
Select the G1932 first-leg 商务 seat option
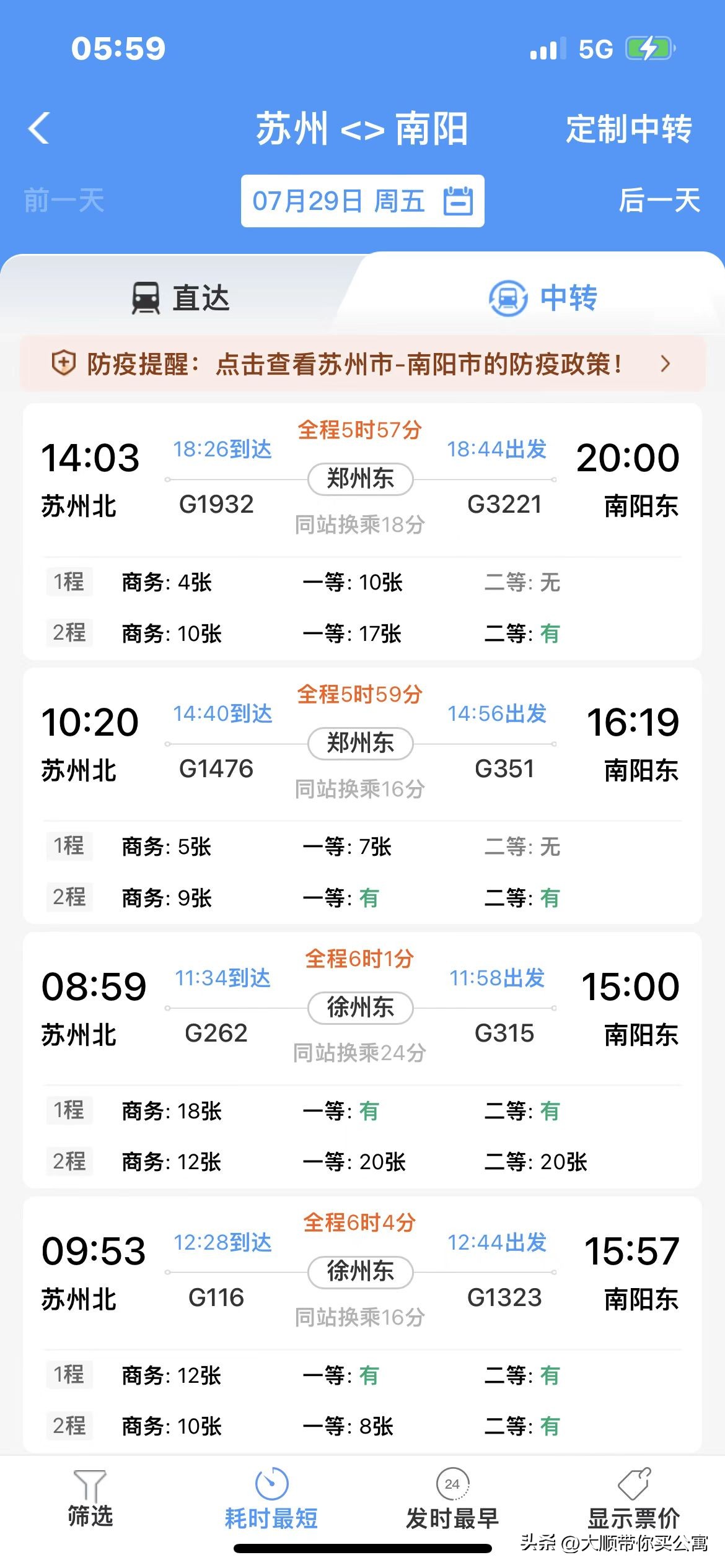coord(167,582)
